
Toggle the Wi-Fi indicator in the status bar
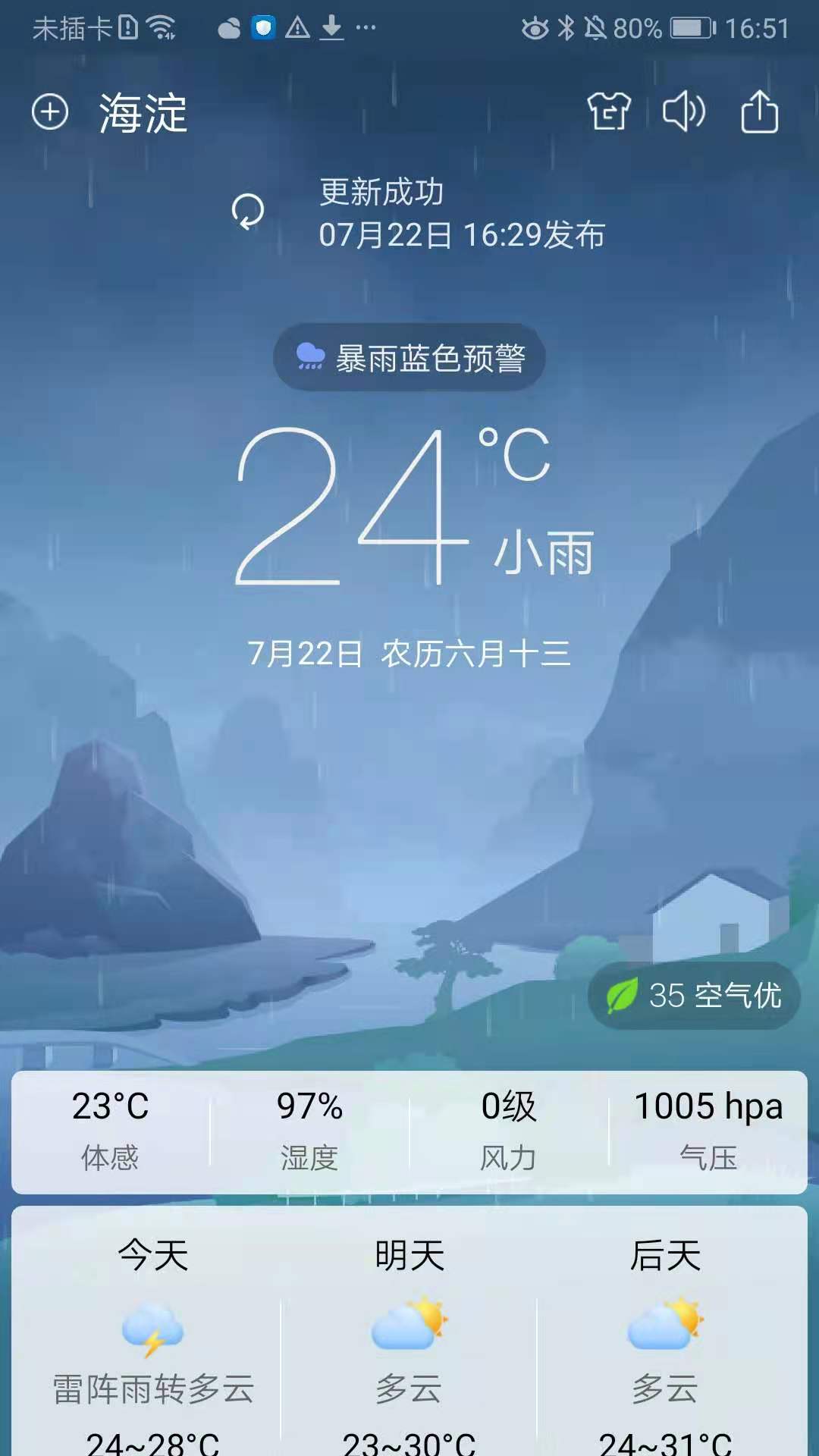coord(162,24)
